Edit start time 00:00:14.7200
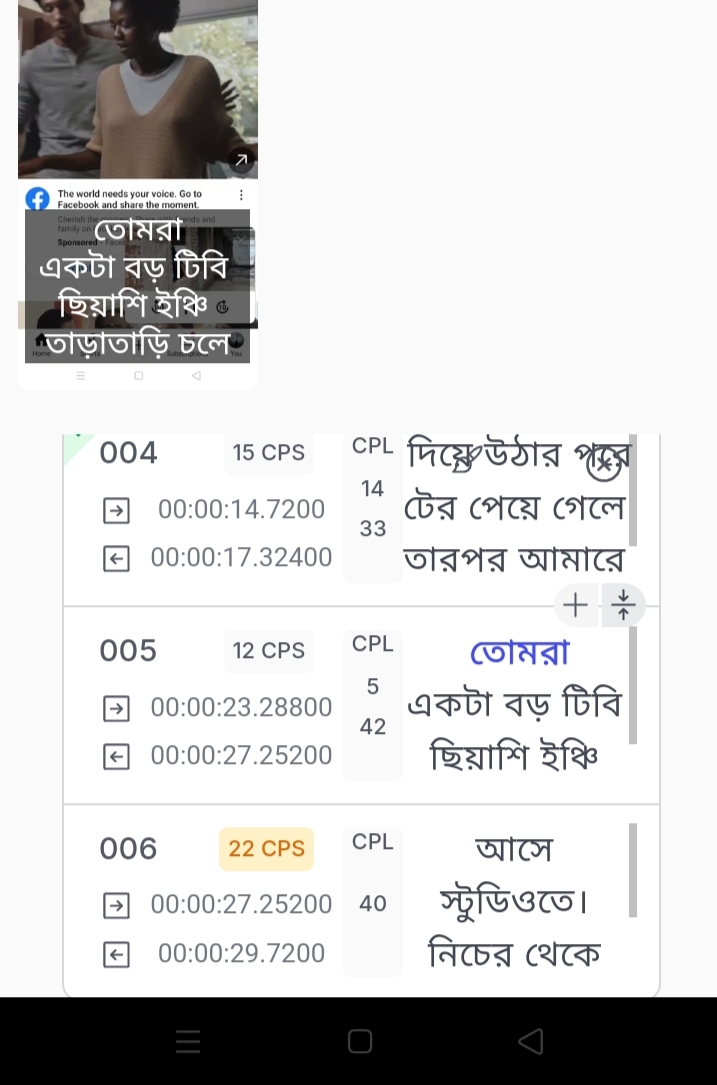The height and width of the screenshot is (1085, 717). tap(241, 510)
